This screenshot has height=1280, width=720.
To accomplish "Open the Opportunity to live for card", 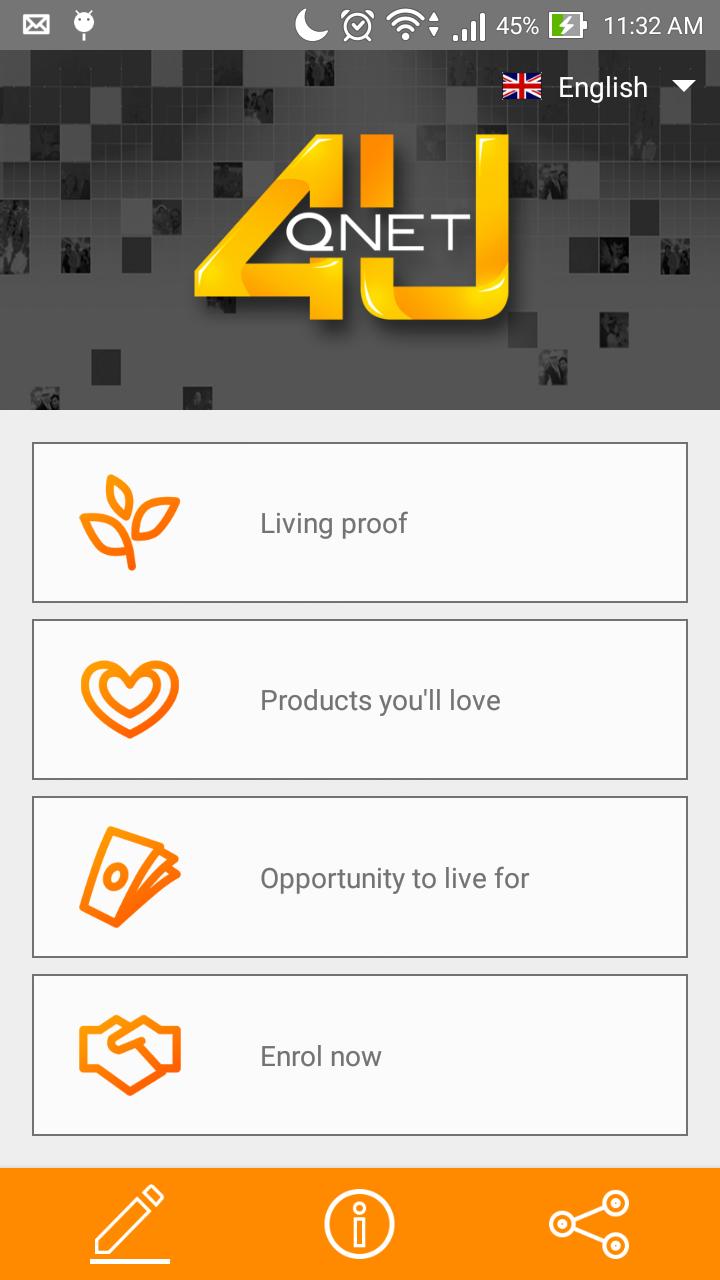I will point(360,876).
